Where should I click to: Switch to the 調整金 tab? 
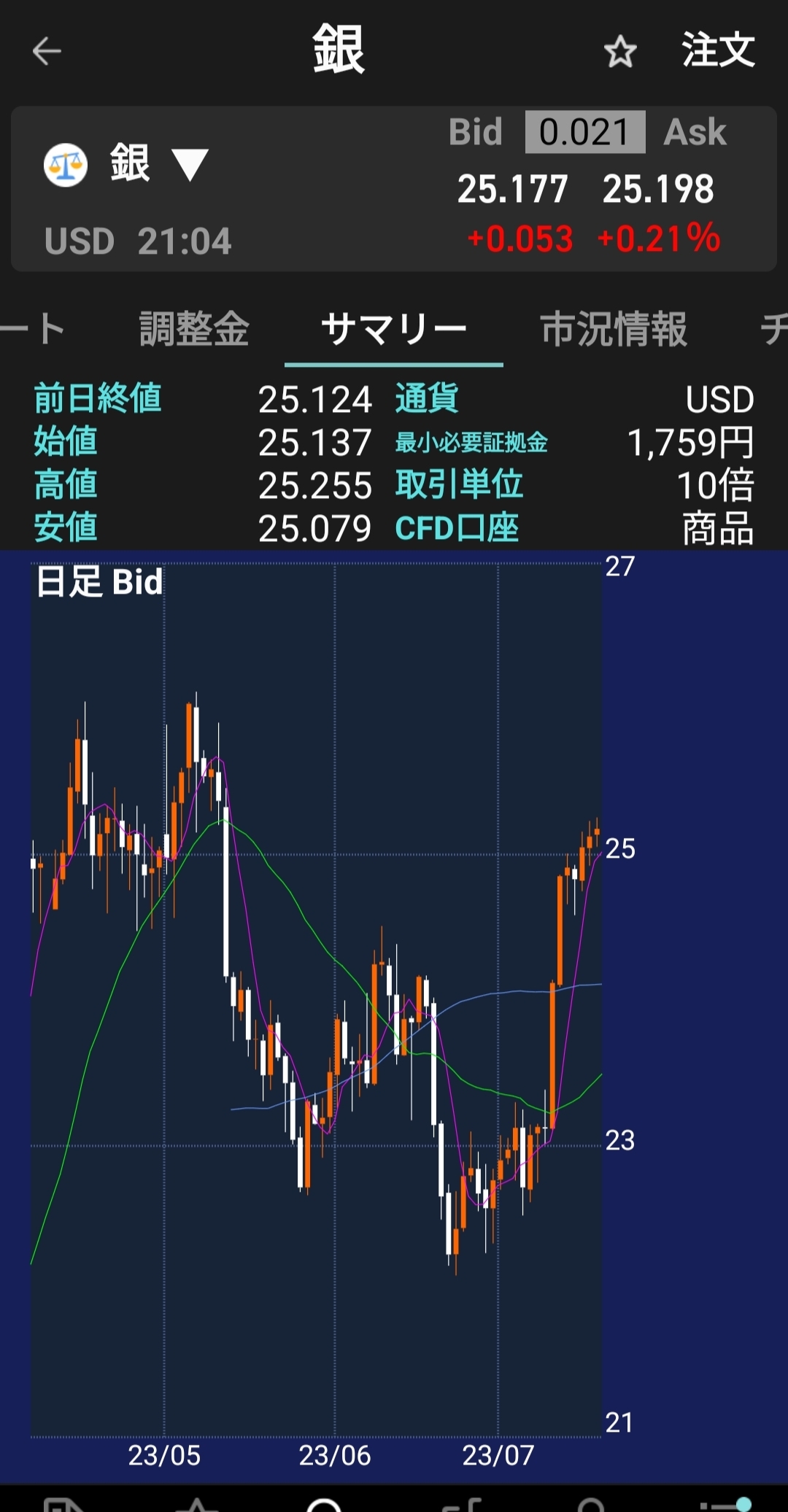(x=194, y=329)
